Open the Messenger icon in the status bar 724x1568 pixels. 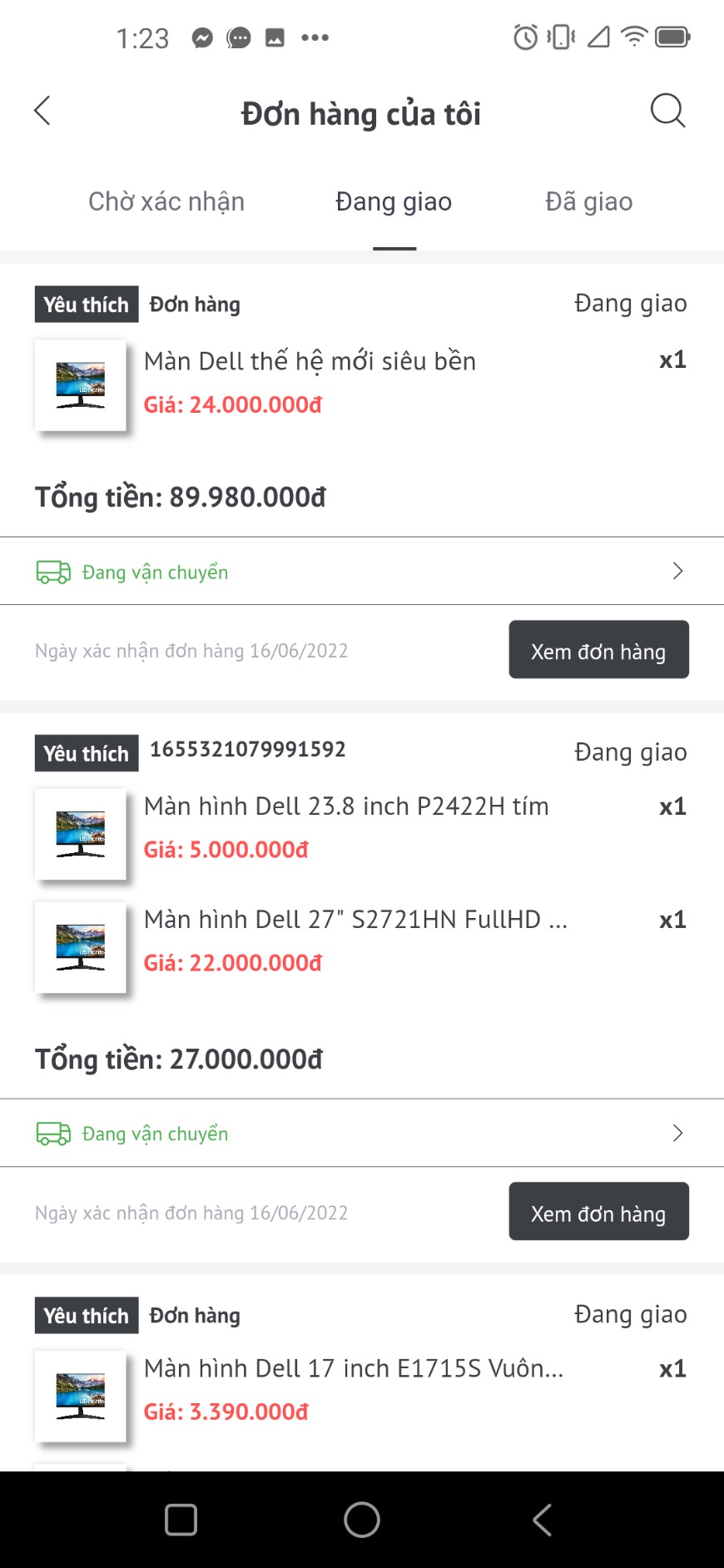click(x=202, y=37)
